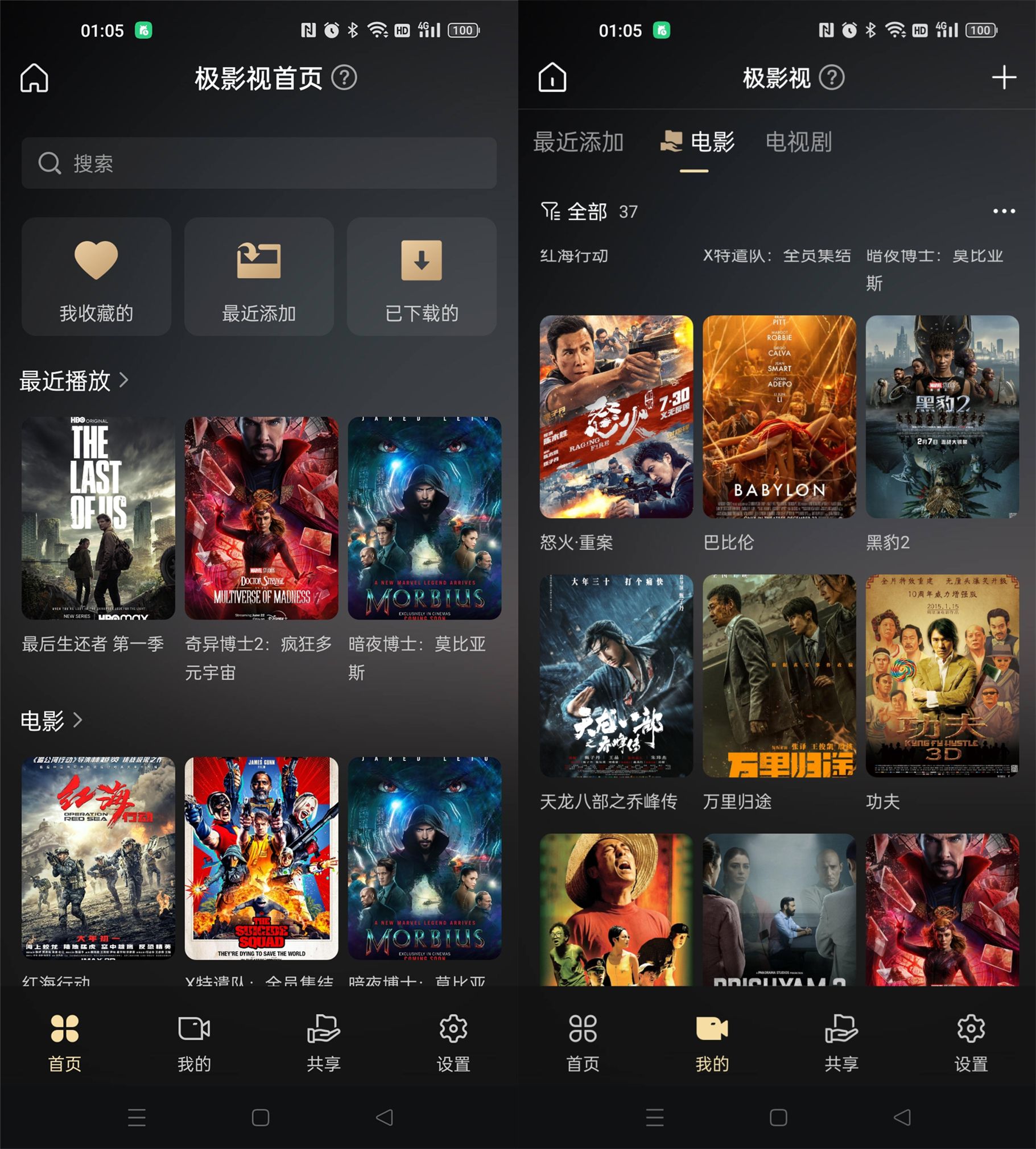This screenshot has height=1149, width=1036.
Task: Add a new library with the plus icon
Action: [x=1004, y=77]
